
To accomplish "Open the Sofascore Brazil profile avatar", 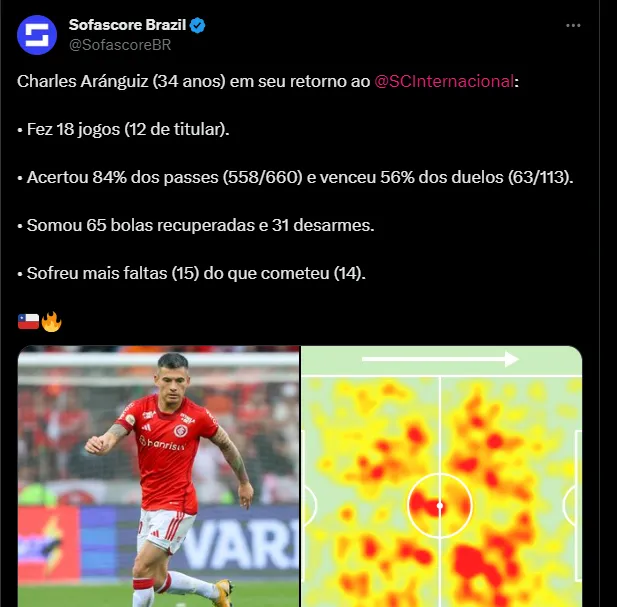I will pos(36,34).
